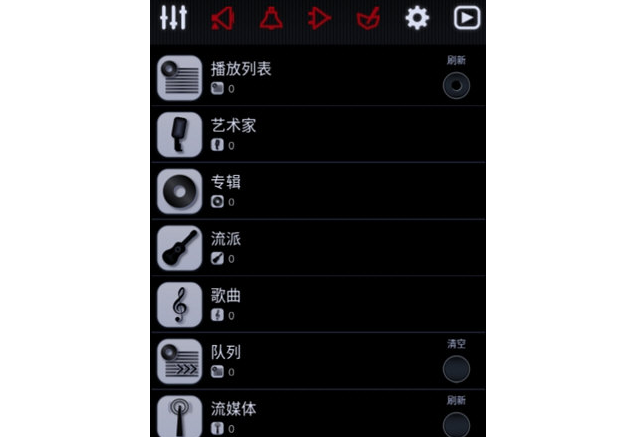Tap the red triangle icon
The image size is (622, 437).
[319, 18]
